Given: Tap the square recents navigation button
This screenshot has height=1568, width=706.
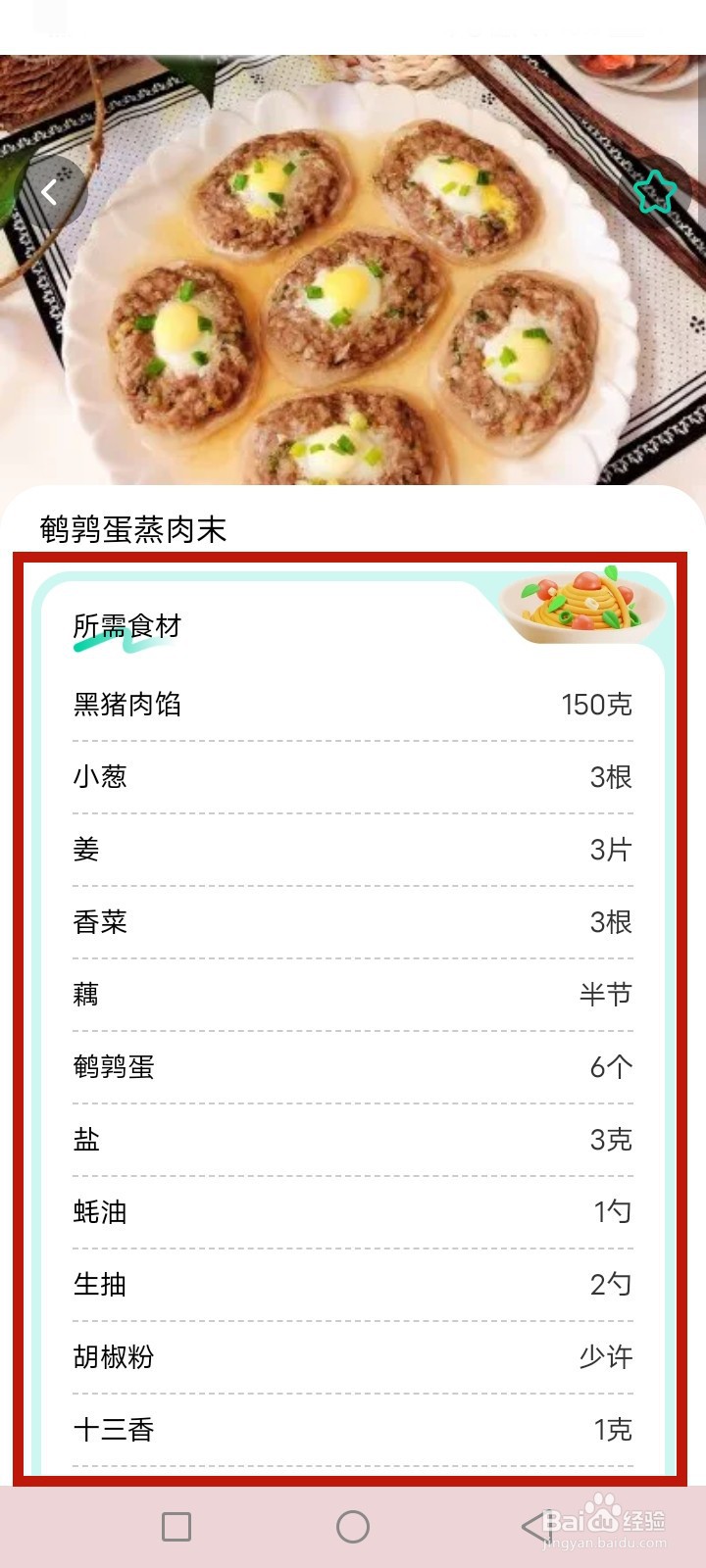Looking at the screenshot, I should pos(176,1527).
